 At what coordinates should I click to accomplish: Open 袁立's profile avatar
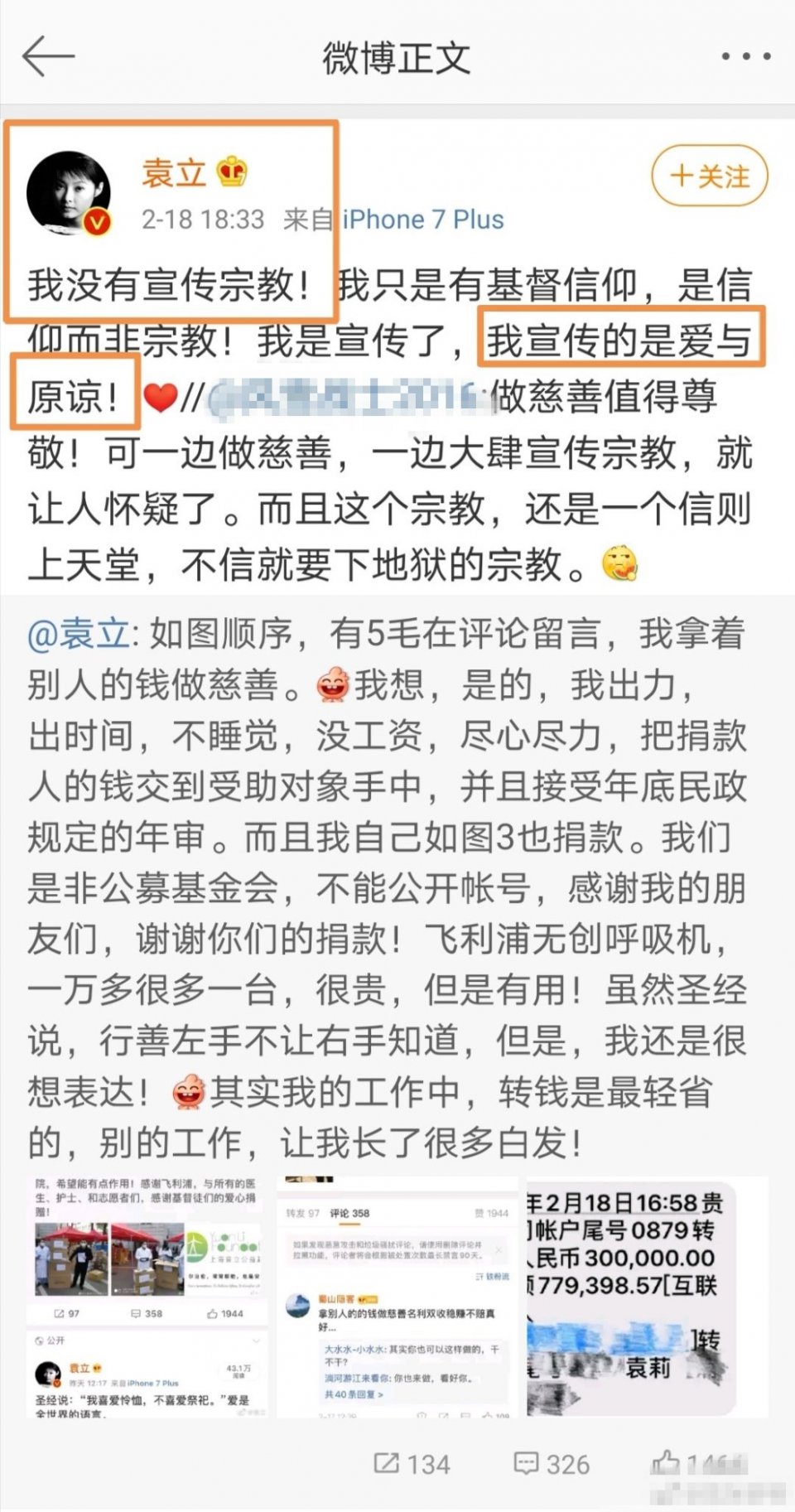(69, 193)
